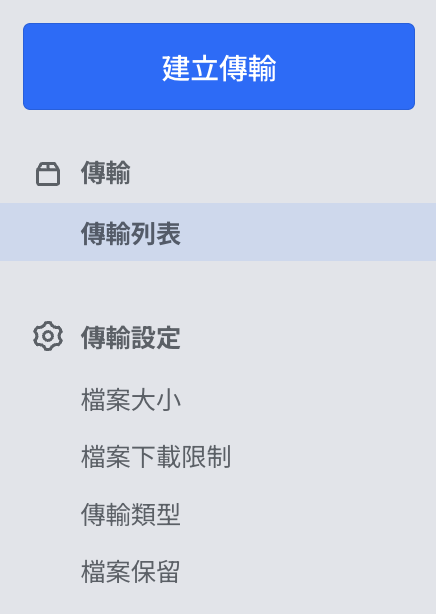
Task: Open 檔案大小 settings
Action: coord(130,400)
